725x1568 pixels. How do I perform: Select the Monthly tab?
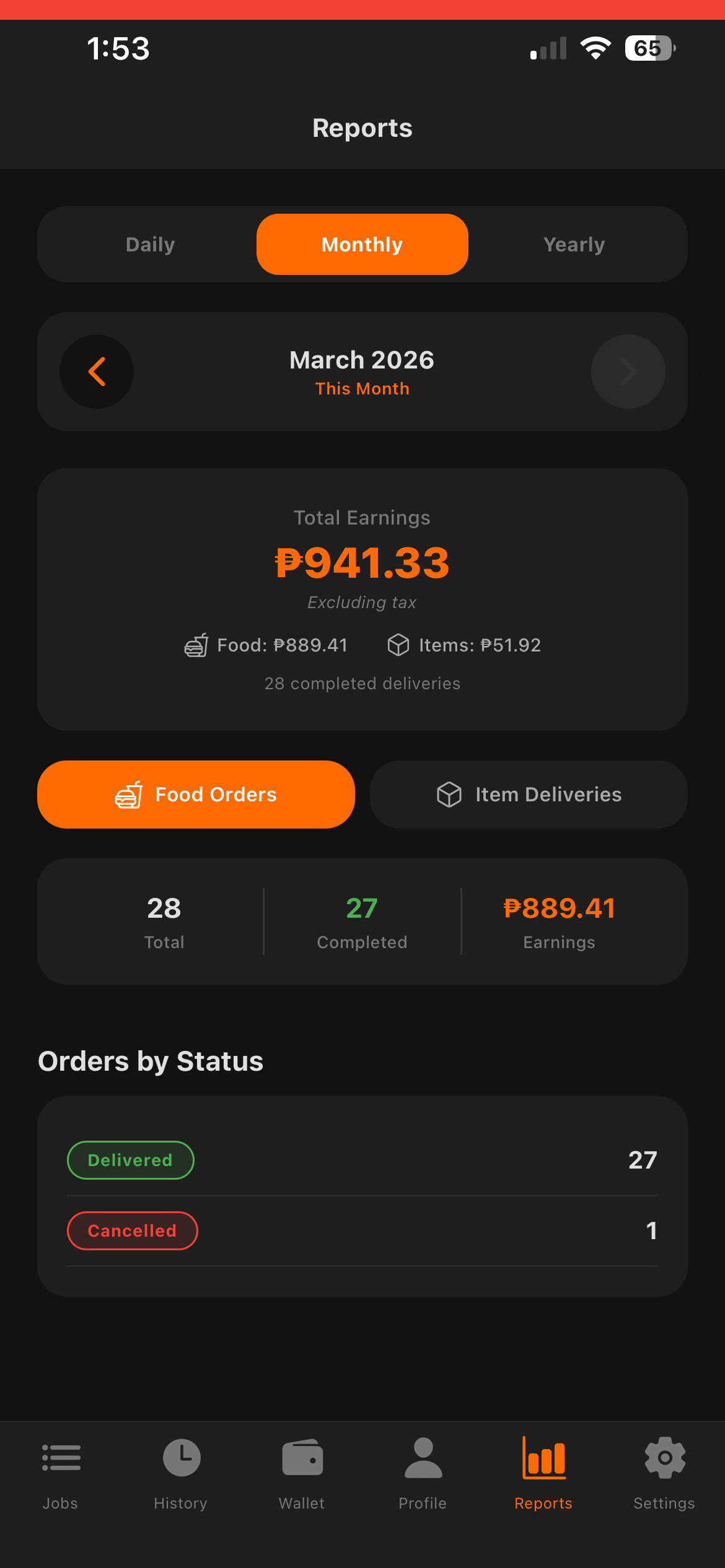362,243
